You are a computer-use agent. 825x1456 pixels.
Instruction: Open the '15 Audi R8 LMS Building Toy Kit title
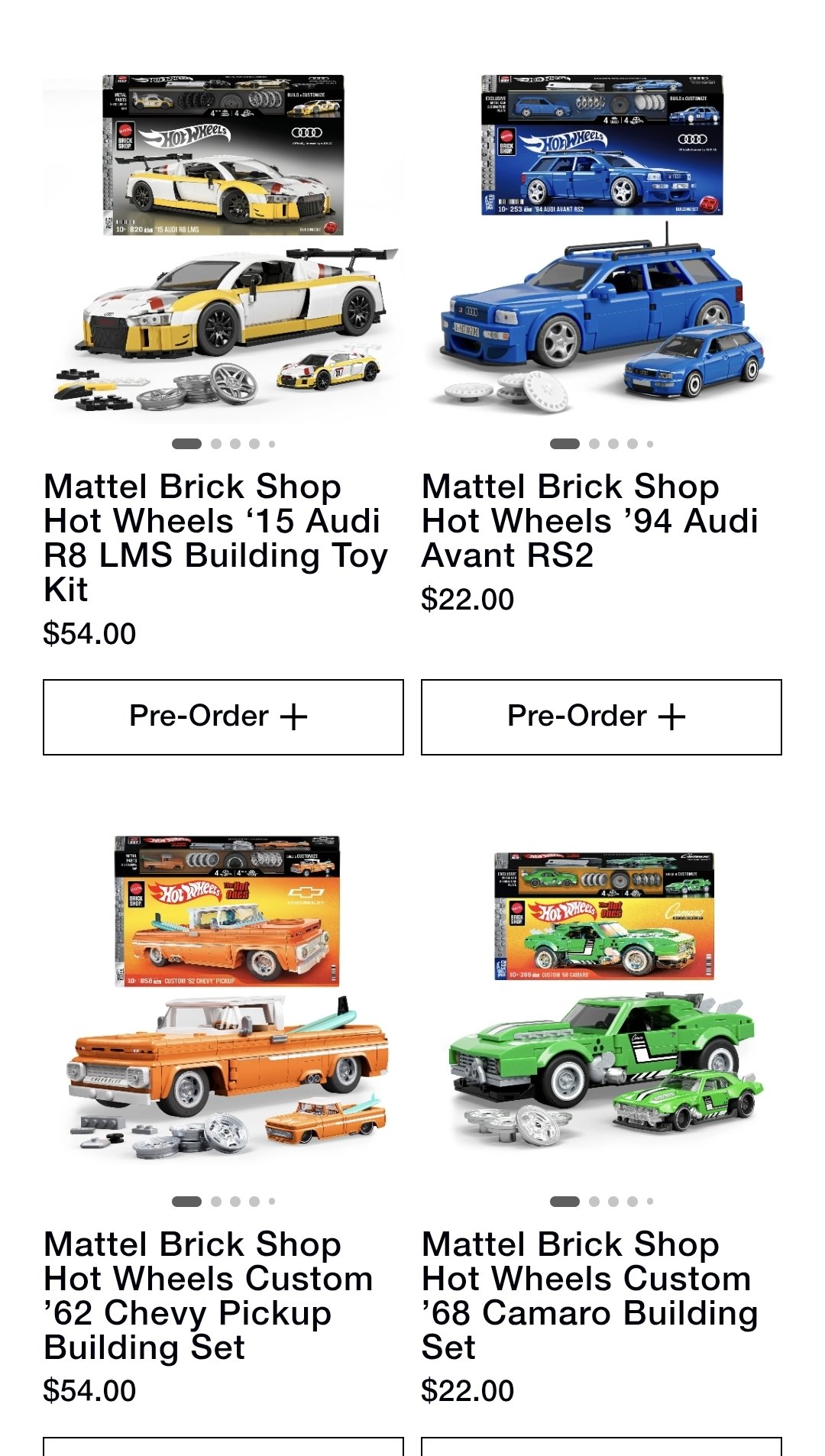pyautogui.click(x=216, y=539)
